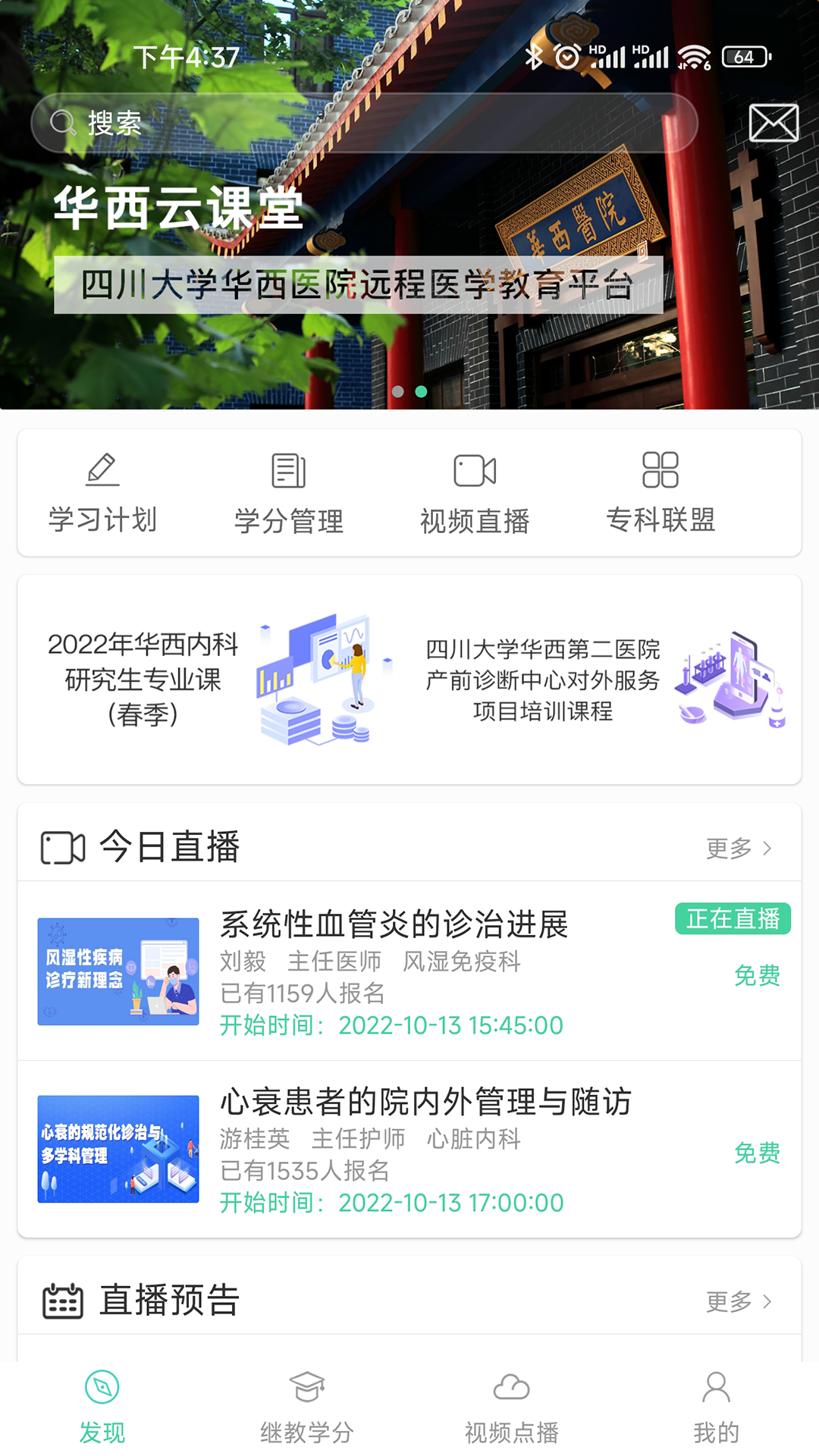Open the message envelope icon
The width and height of the screenshot is (819, 1456).
tap(773, 121)
